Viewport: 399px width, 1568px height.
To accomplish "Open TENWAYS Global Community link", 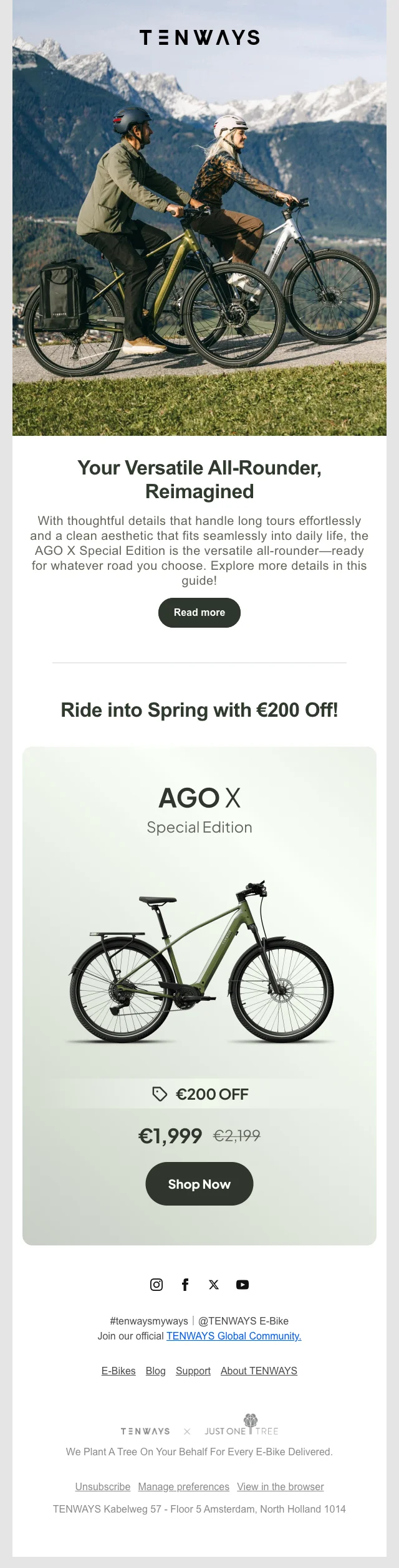I will point(234,1336).
